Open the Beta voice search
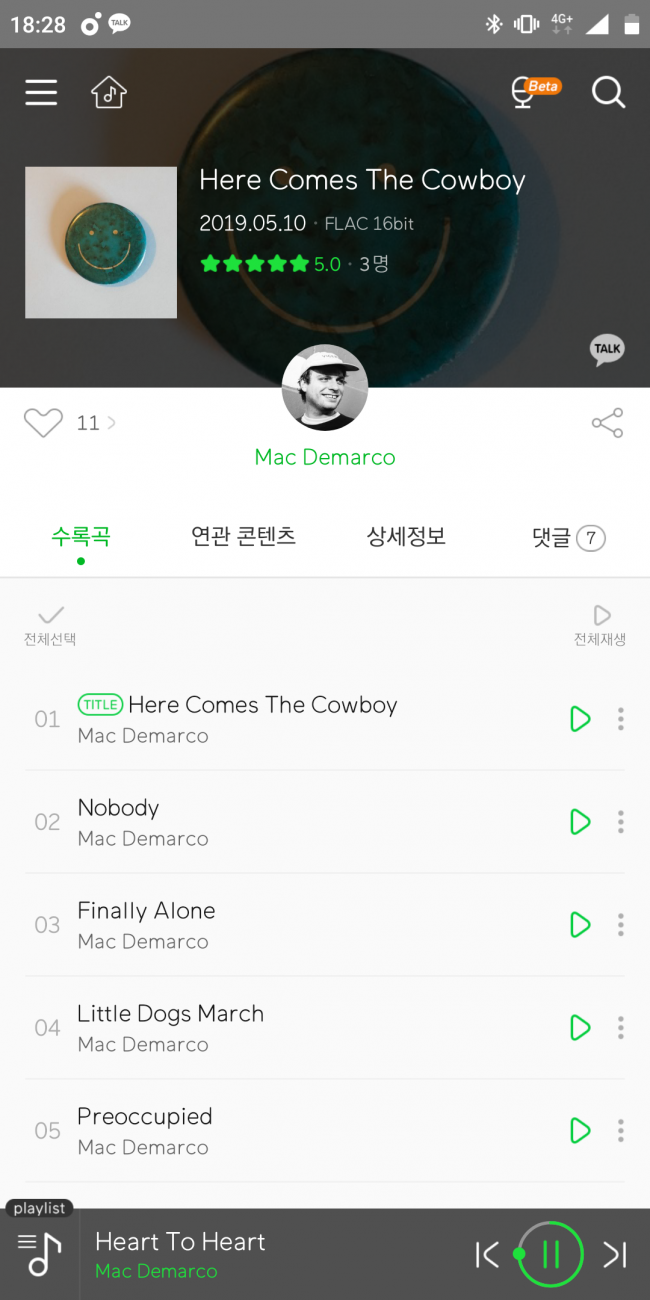This screenshot has width=650, height=1300. pyautogui.click(x=533, y=92)
